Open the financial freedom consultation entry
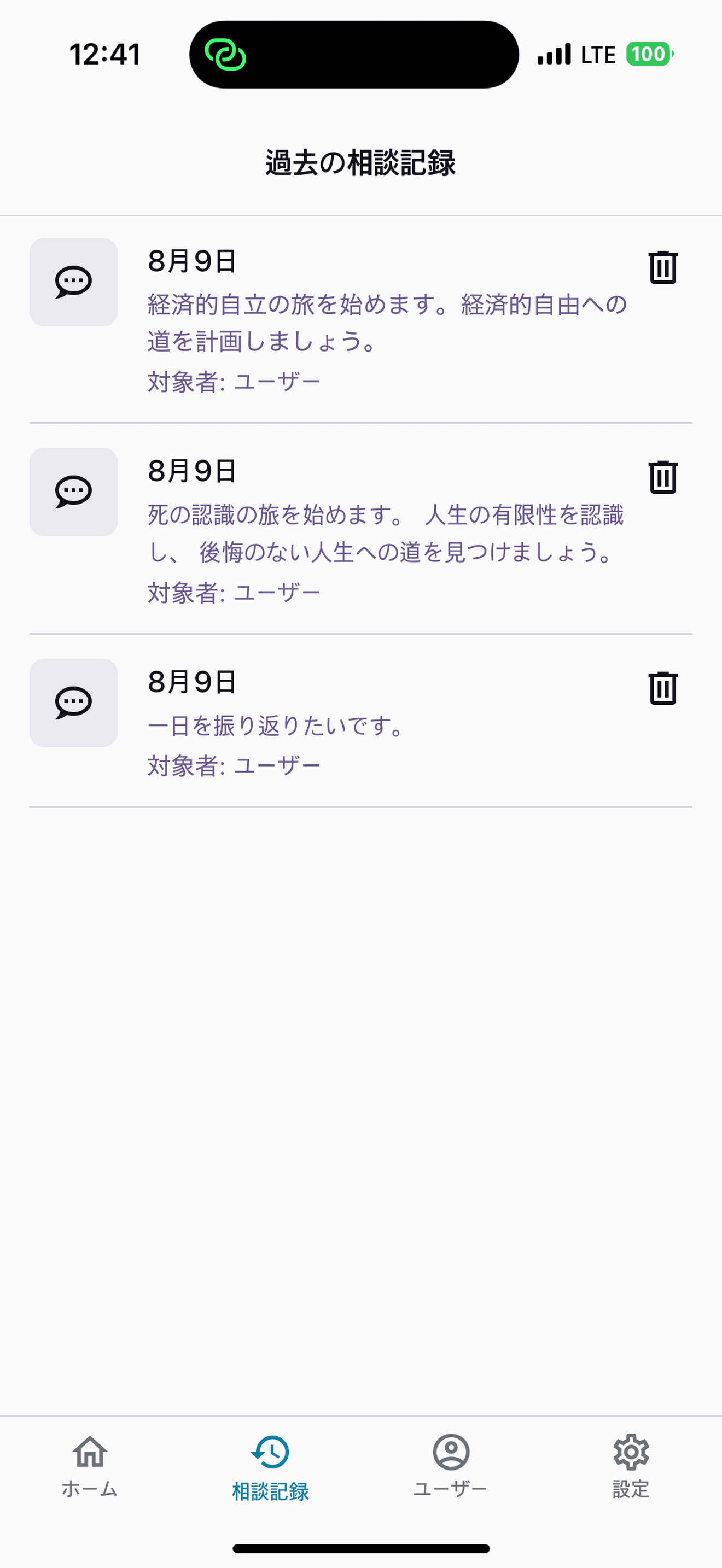This screenshot has width=722, height=1568. [x=365, y=323]
